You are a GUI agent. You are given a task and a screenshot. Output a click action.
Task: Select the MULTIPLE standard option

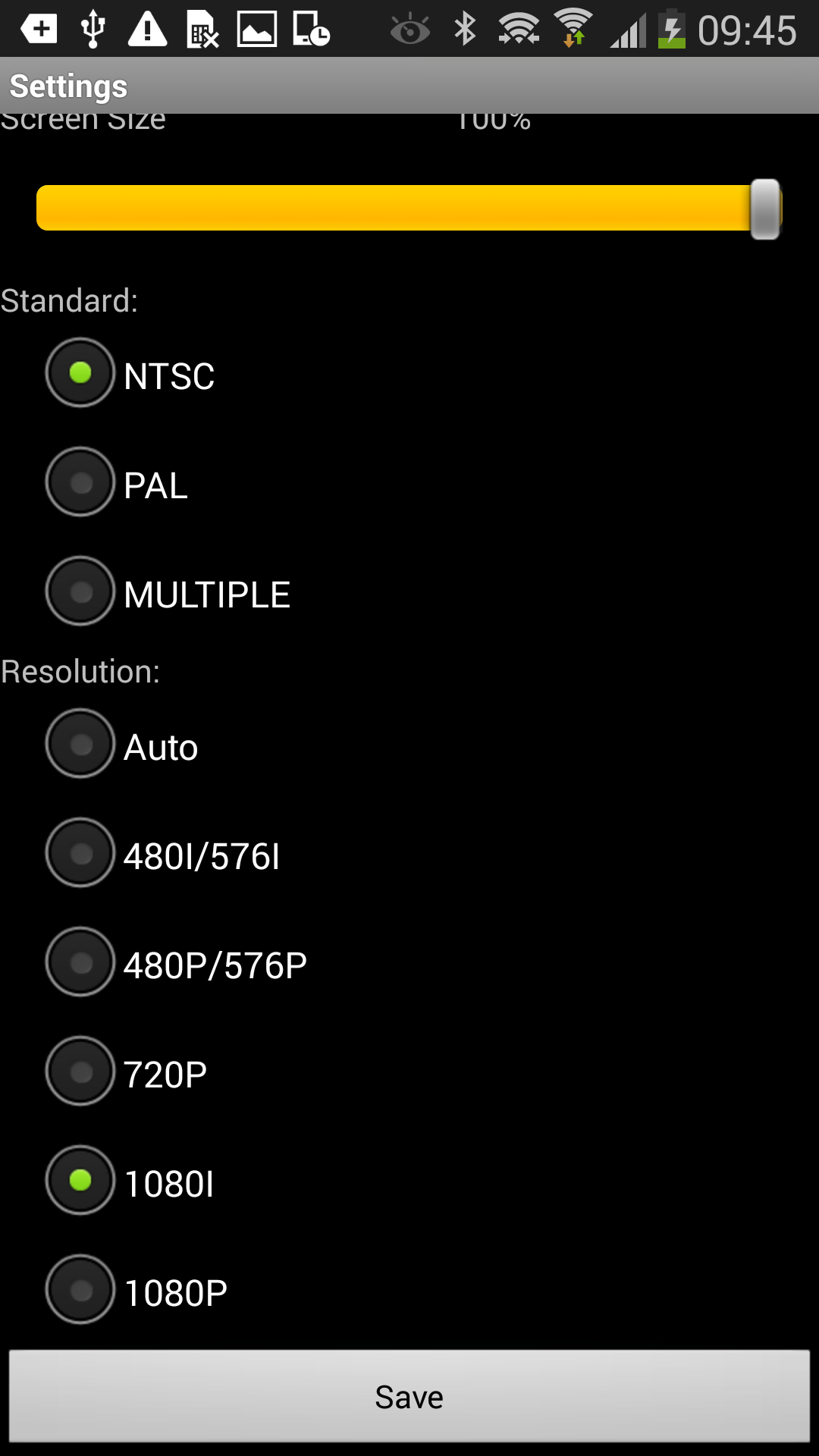coord(80,591)
